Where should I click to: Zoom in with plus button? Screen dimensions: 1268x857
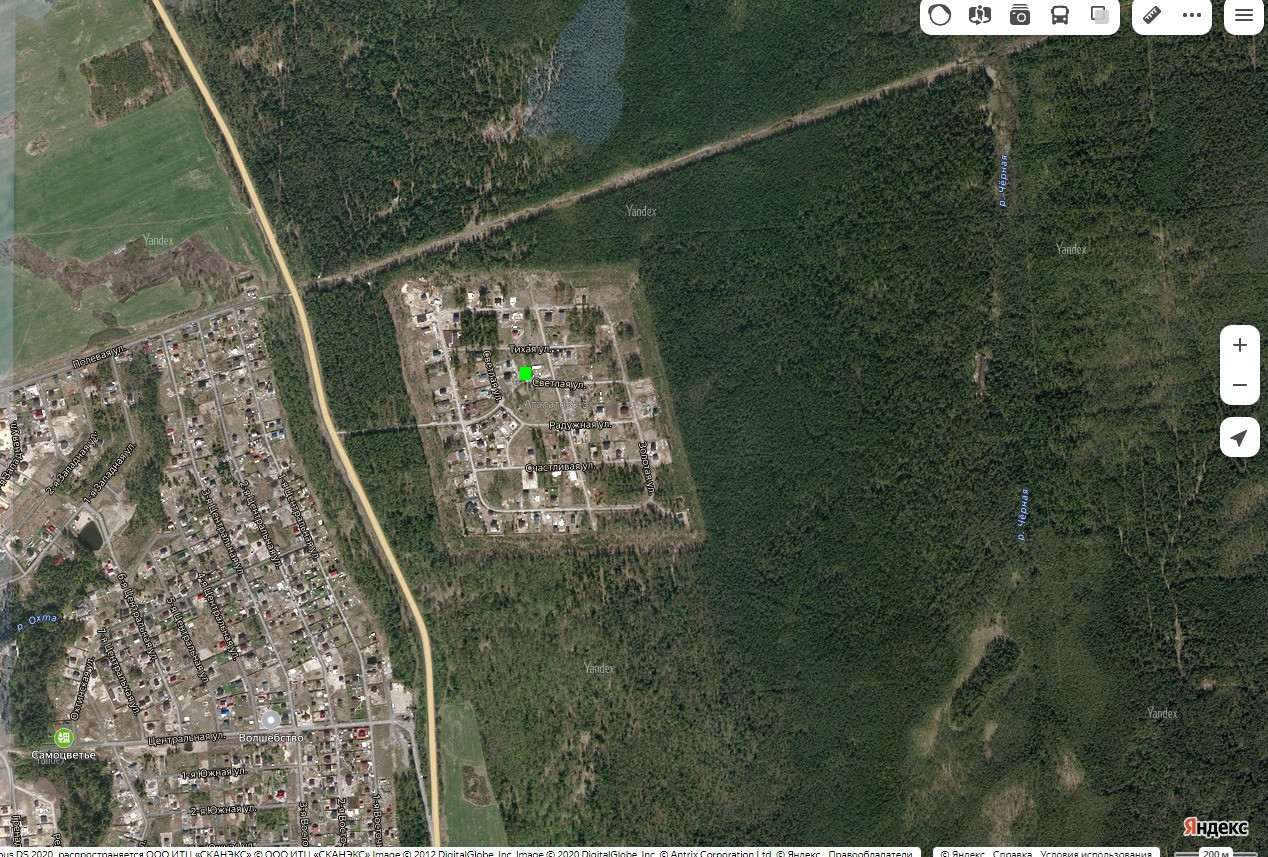pyautogui.click(x=1239, y=345)
